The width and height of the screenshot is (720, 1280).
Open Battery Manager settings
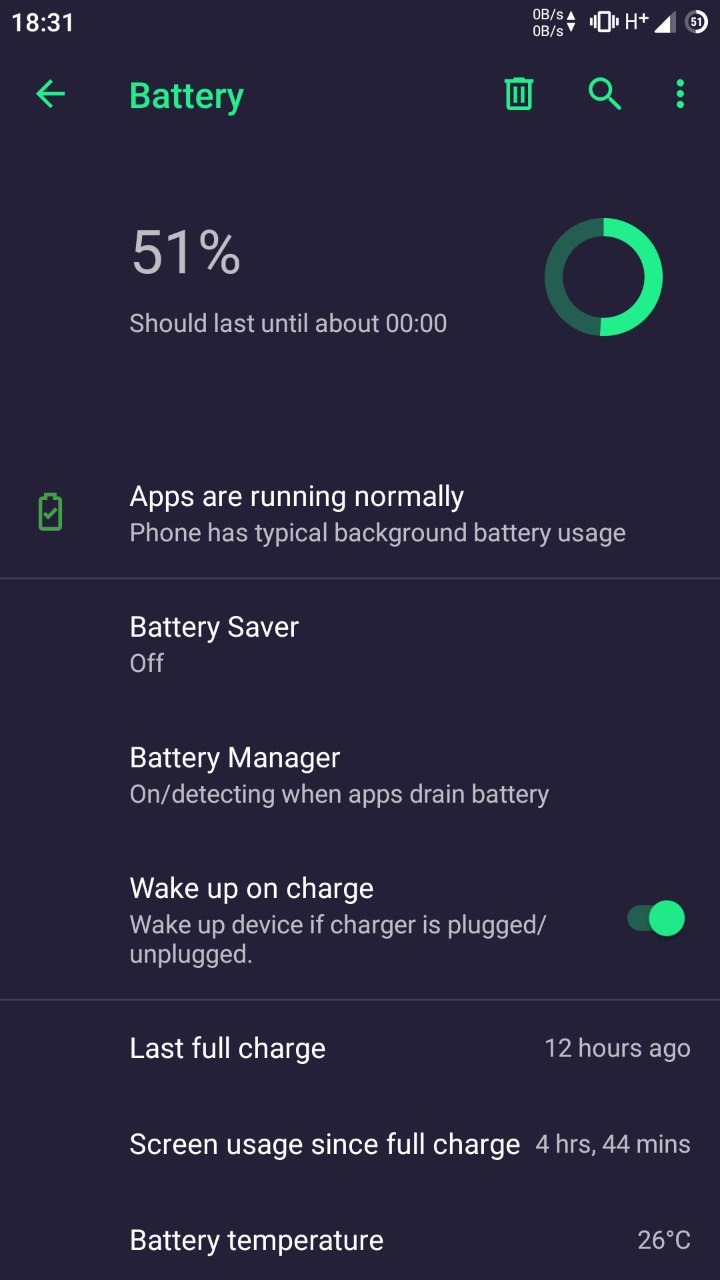[360, 775]
